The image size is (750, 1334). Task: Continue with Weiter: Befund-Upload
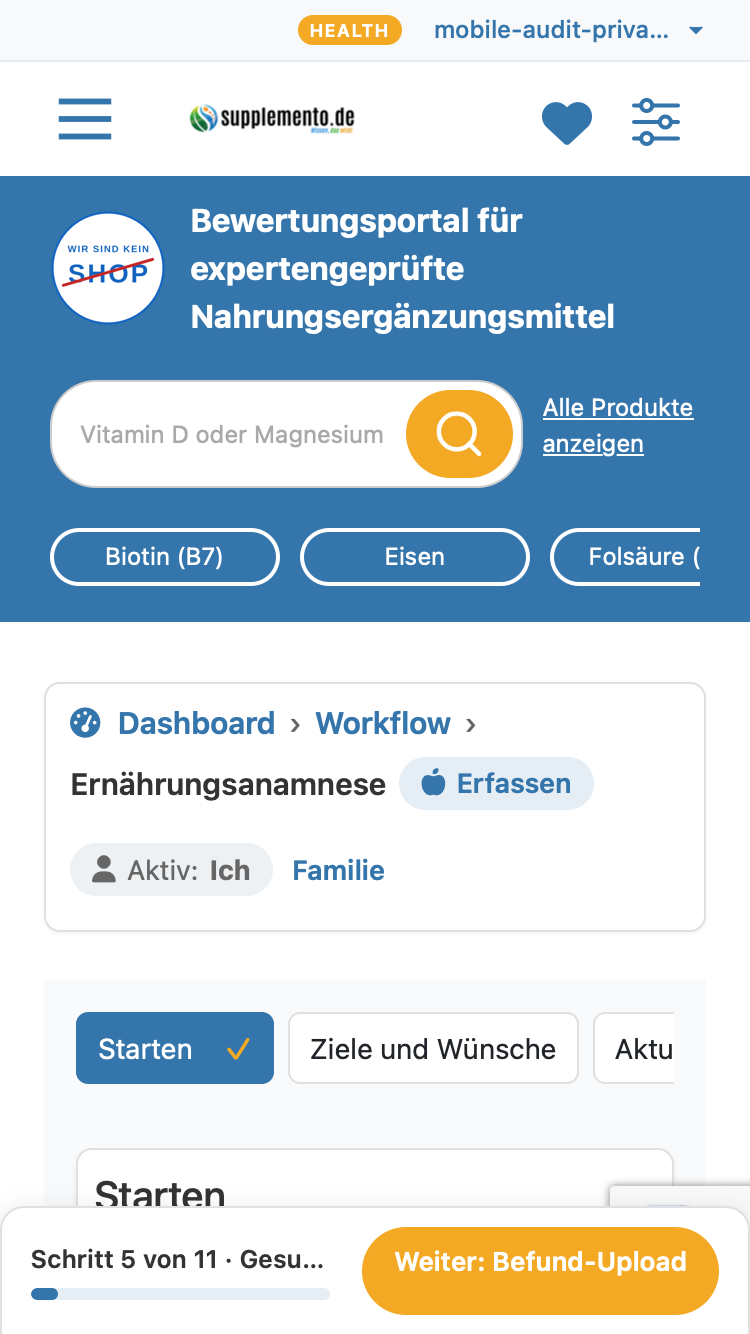[x=540, y=1262]
